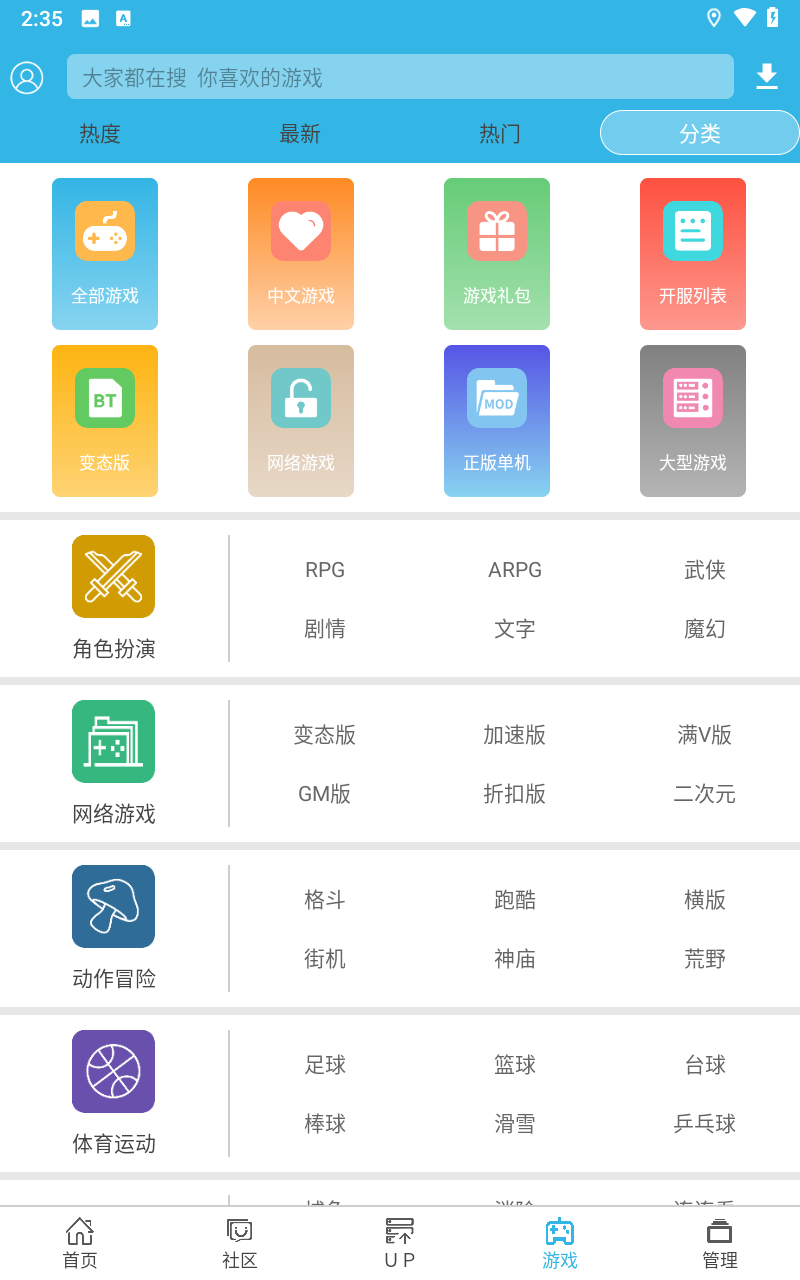Open the 正版单机 tile
Image resolution: width=800 pixels, height=1280 pixels.
pos(497,421)
